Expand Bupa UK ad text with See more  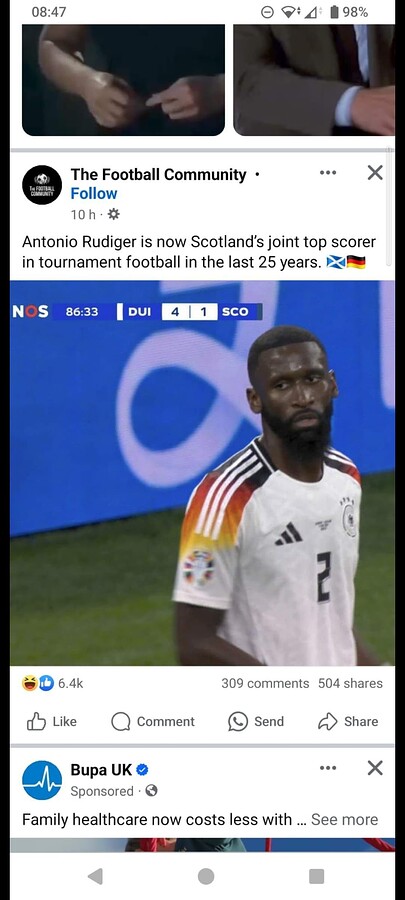pos(344,820)
